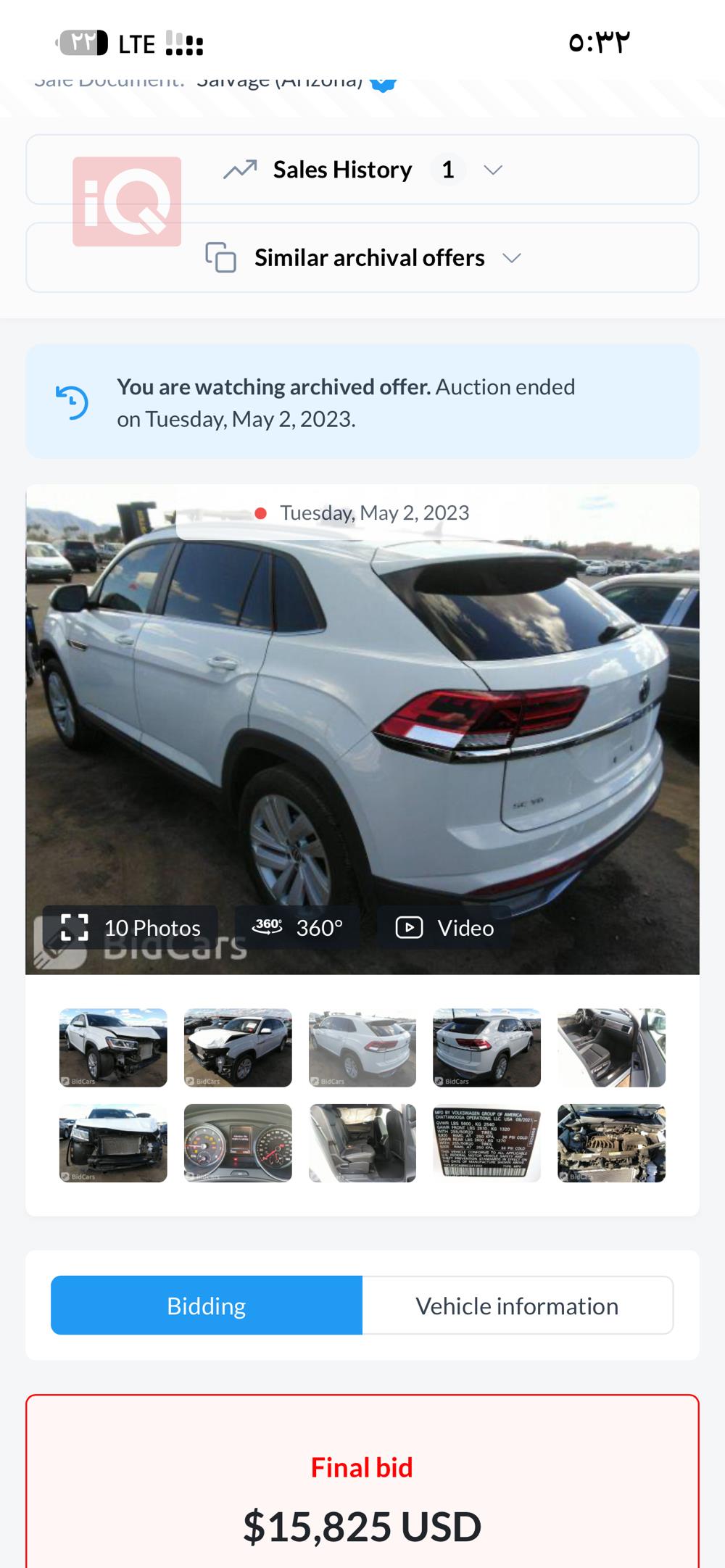View the dashboard gauges thumbnail
Screen dimensions: 725x1568
[238, 1143]
